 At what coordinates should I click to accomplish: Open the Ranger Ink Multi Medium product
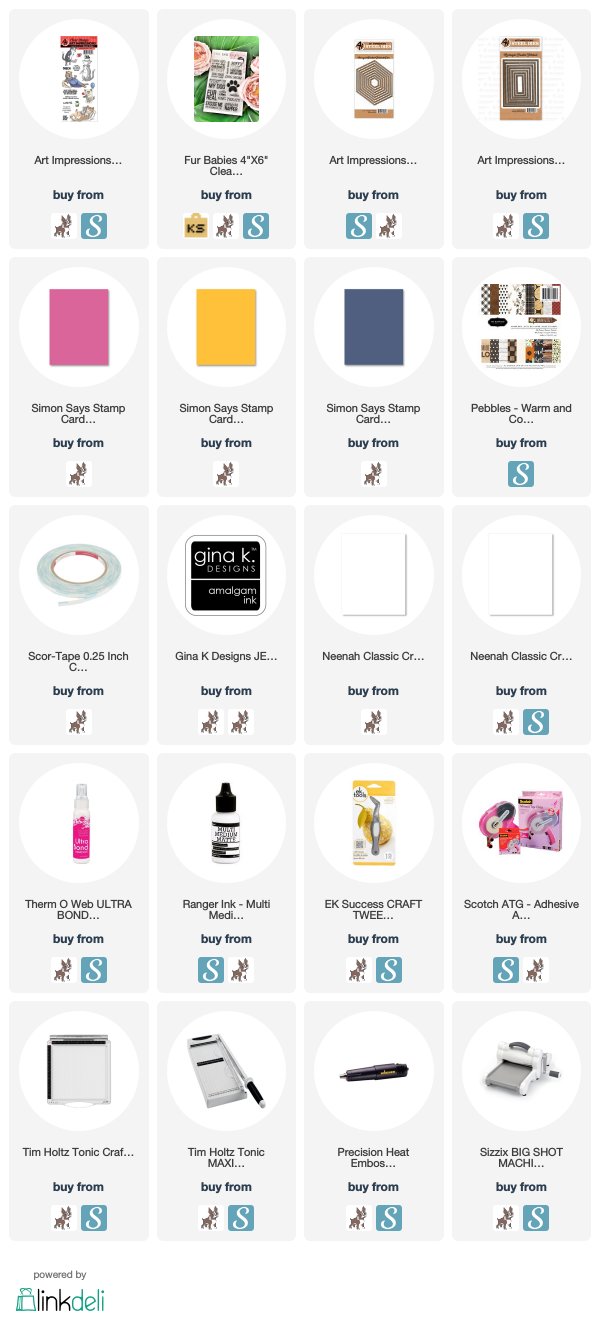click(226, 873)
